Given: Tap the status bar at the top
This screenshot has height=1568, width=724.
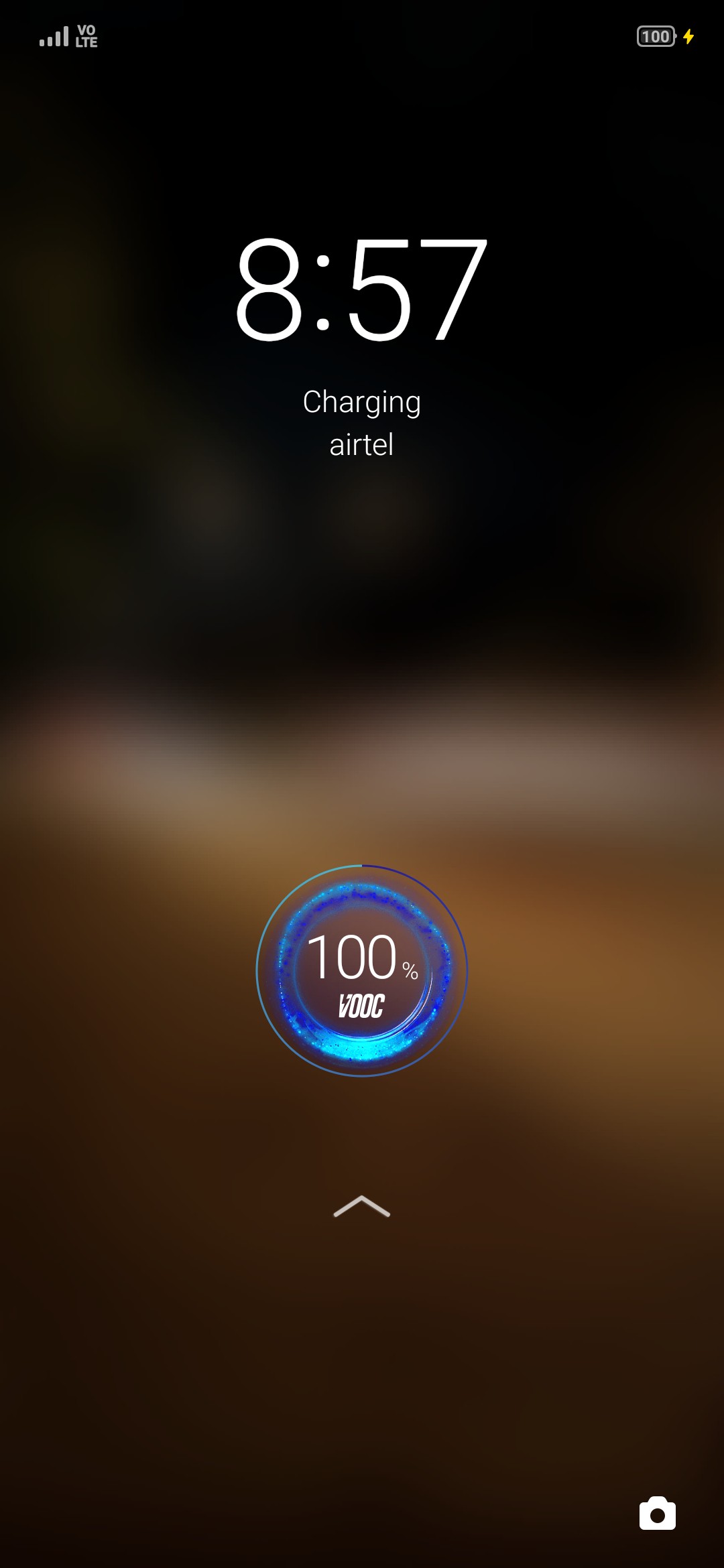Looking at the screenshot, I should [x=362, y=37].
